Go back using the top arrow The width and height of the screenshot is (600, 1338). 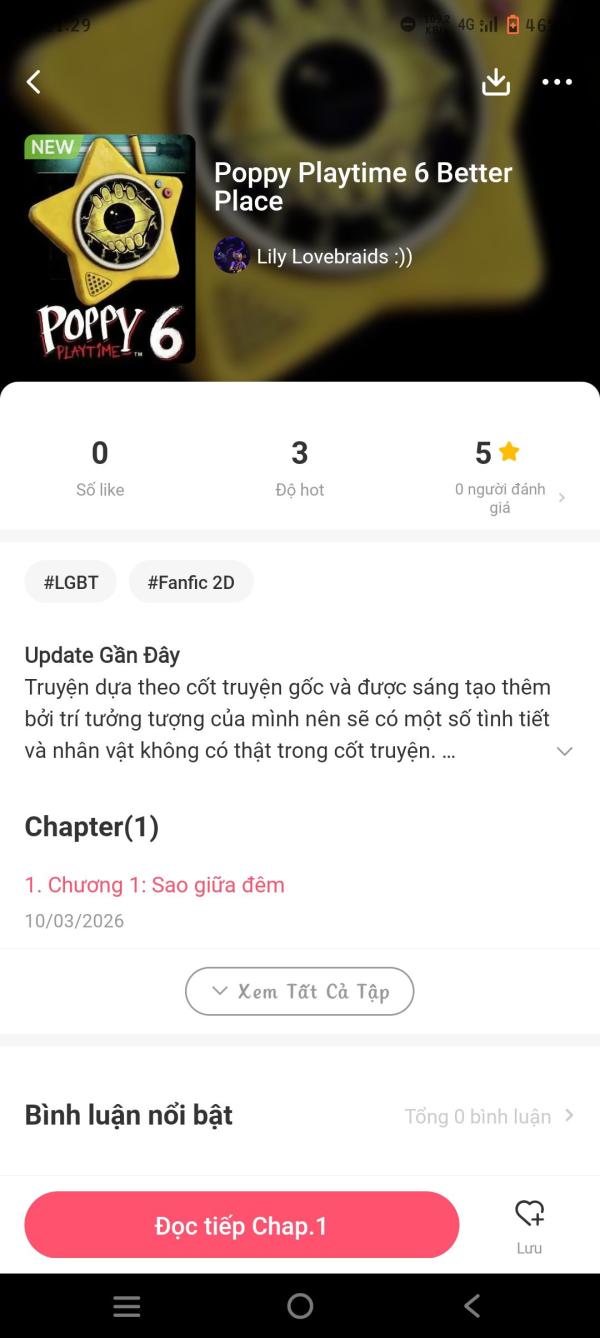coord(34,82)
